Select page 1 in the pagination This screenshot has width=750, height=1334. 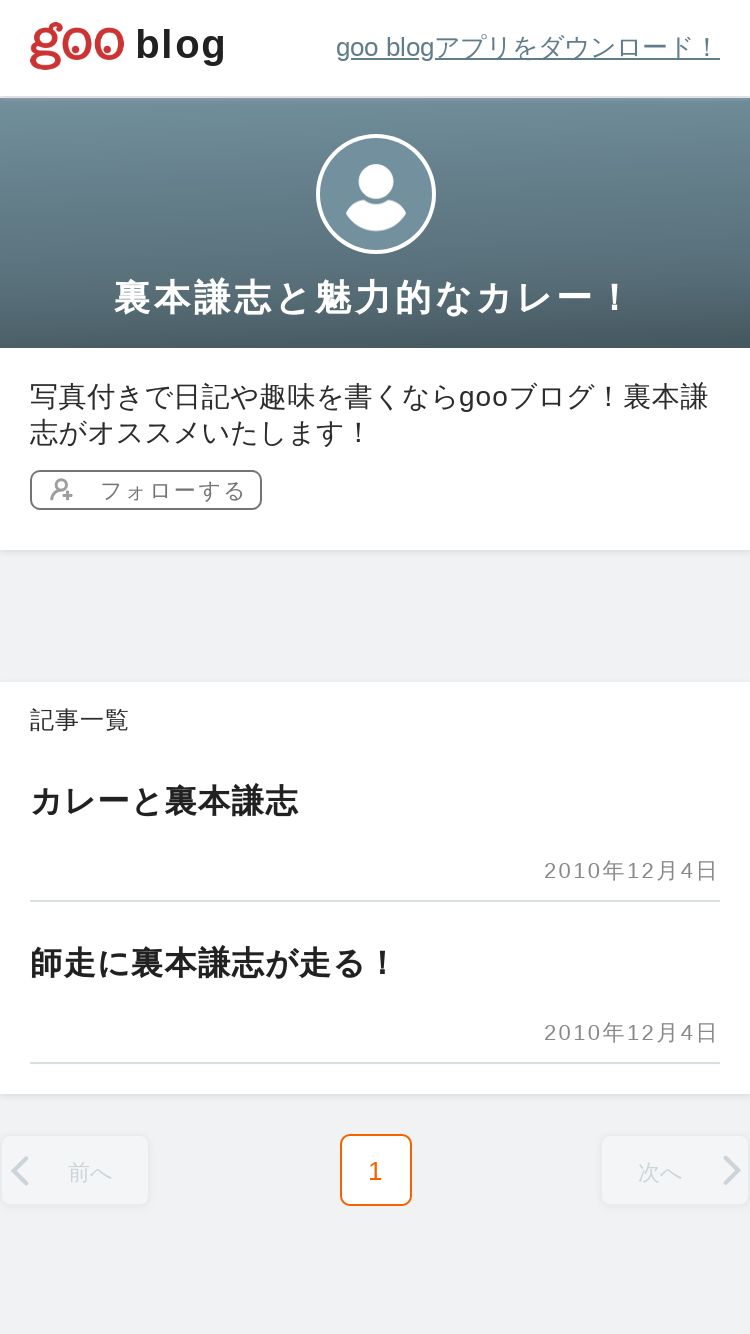coord(376,1170)
